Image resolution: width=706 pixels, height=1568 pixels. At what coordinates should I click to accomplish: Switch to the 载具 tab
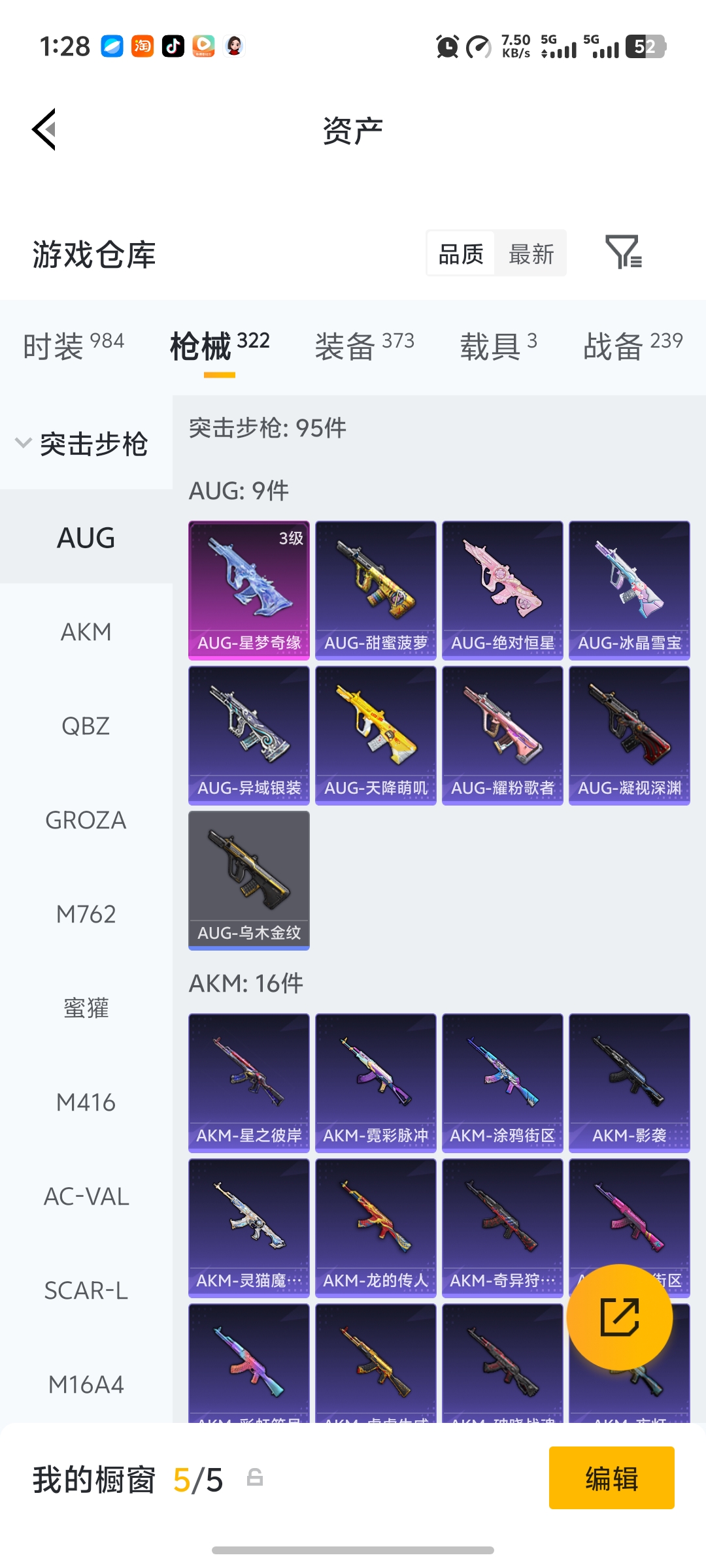pos(498,346)
